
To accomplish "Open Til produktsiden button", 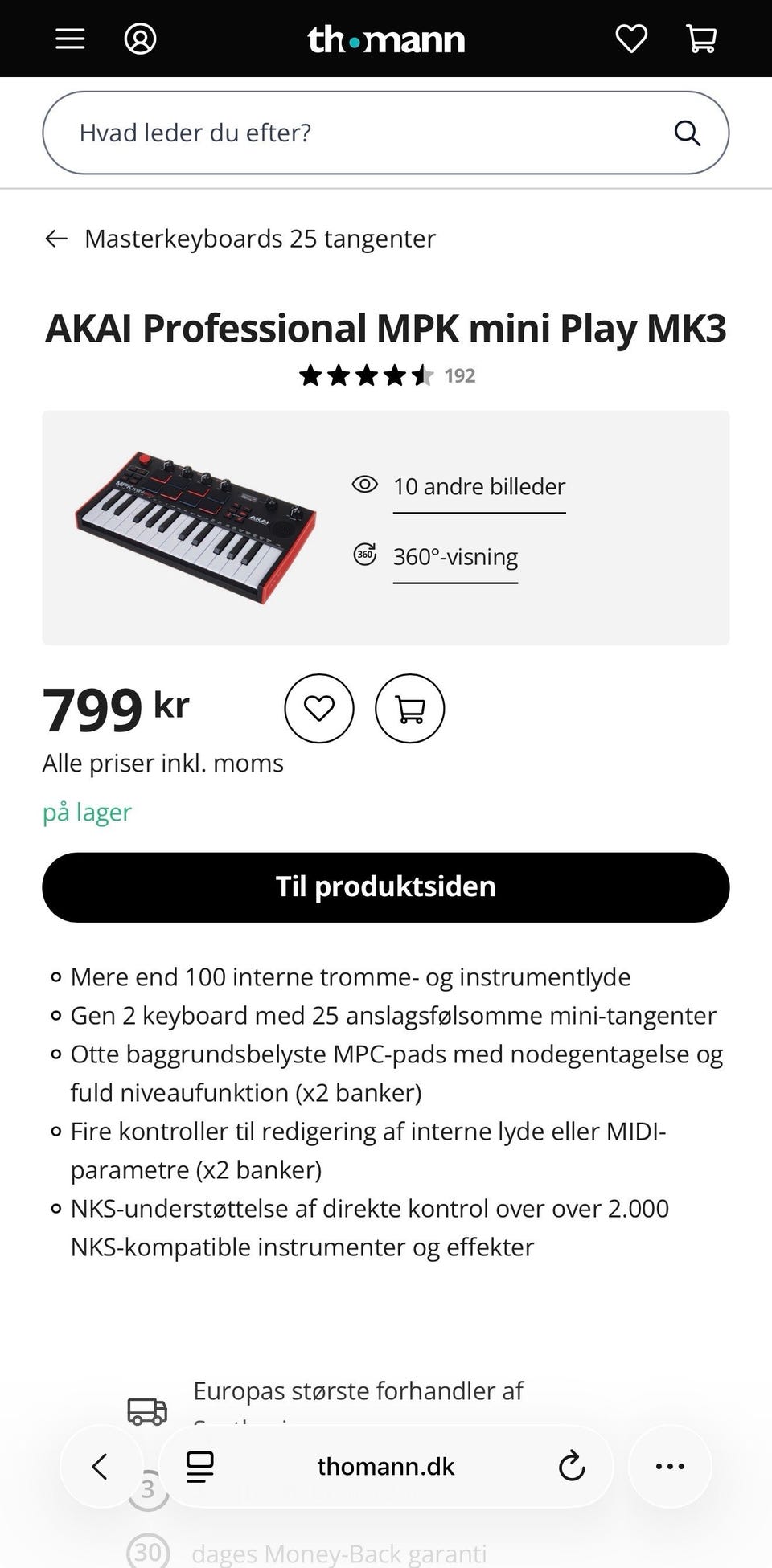I will coord(385,886).
